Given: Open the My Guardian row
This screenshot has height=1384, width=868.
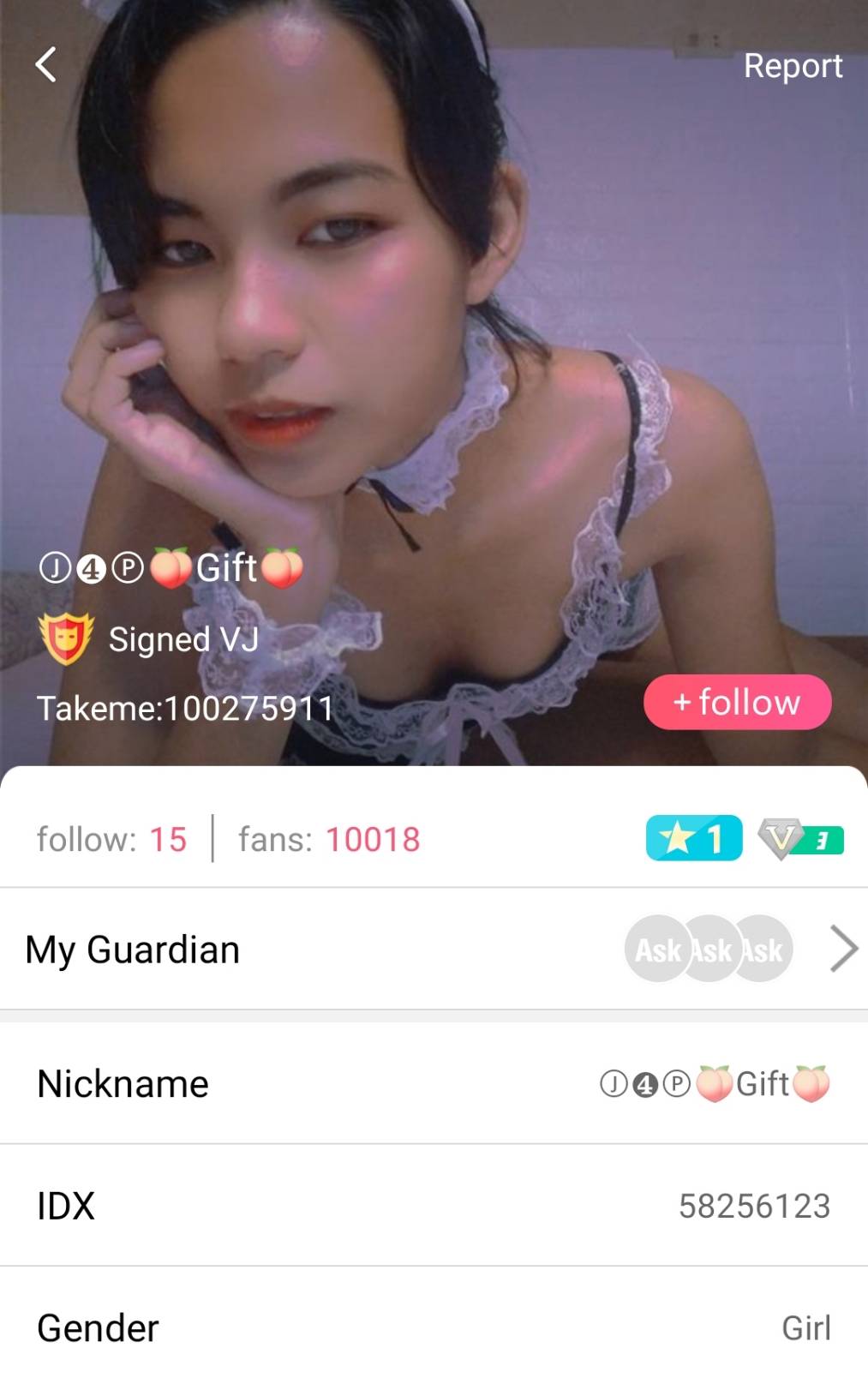Looking at the screenshot, I should click(x=434, y=949).
